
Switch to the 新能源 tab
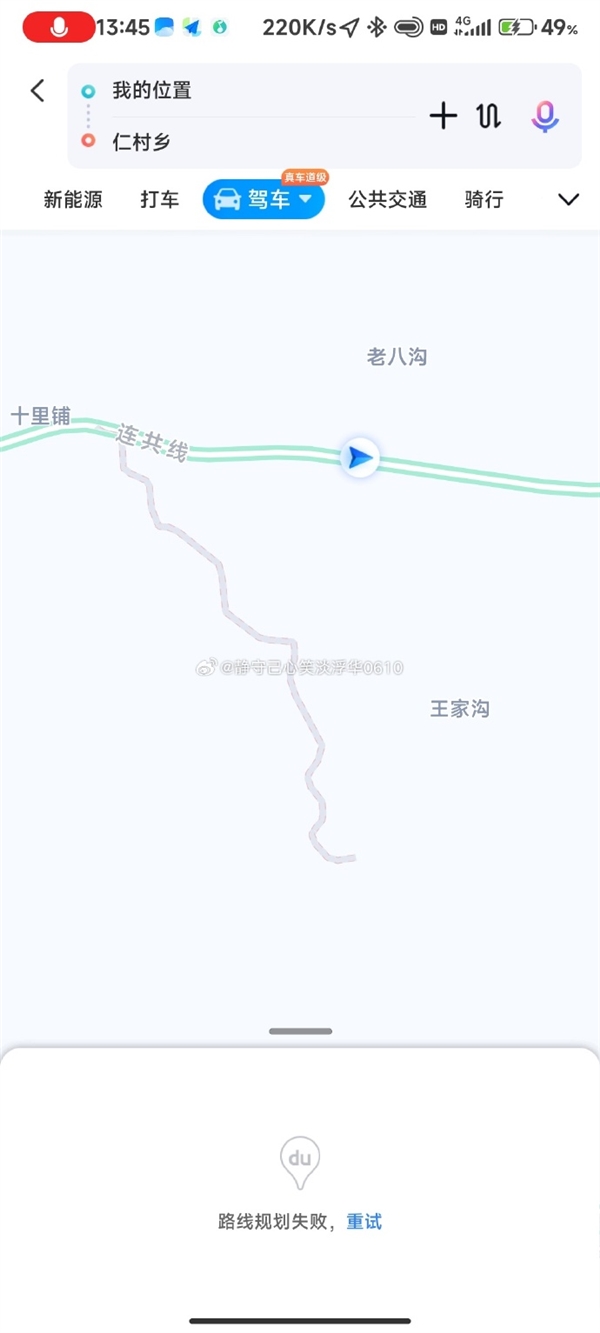click(x=73, y=200)
